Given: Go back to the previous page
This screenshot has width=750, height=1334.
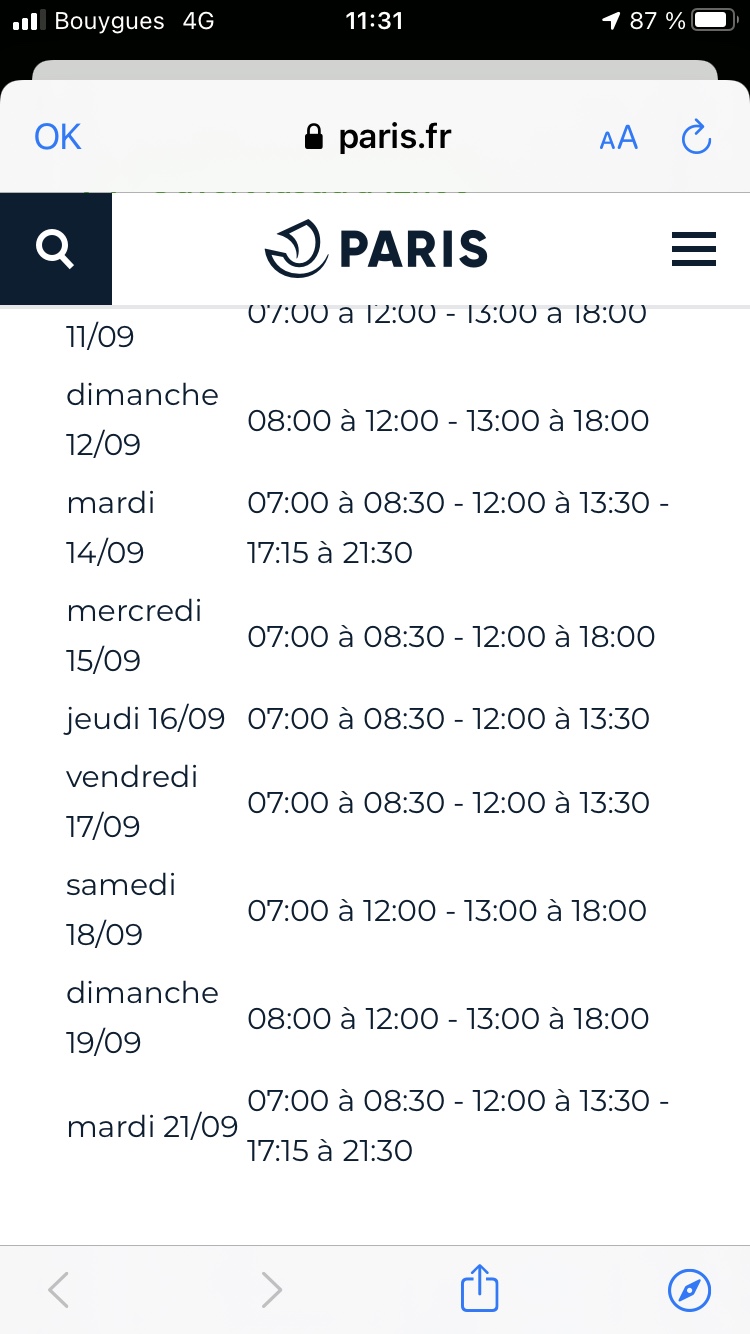Looking at the screenshot, I should (59, 1290).
